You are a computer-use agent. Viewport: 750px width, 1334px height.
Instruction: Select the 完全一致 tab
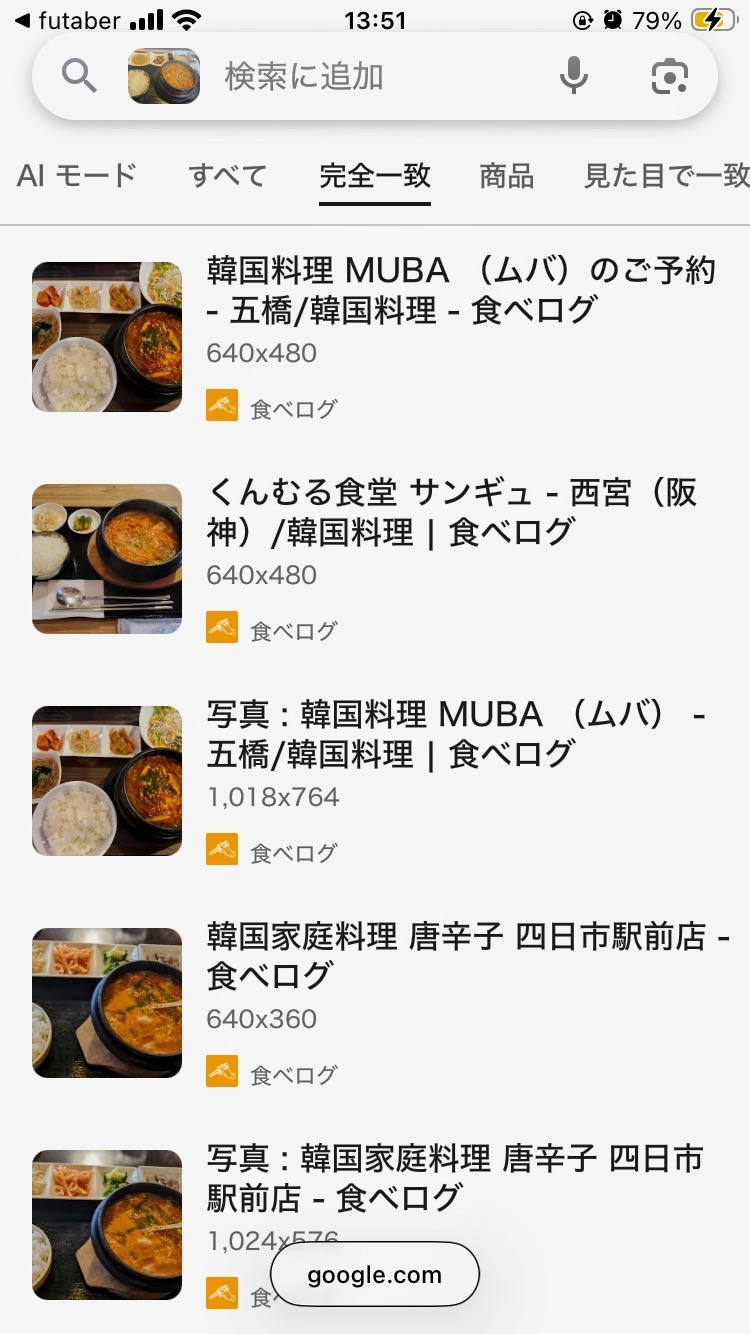375,176
